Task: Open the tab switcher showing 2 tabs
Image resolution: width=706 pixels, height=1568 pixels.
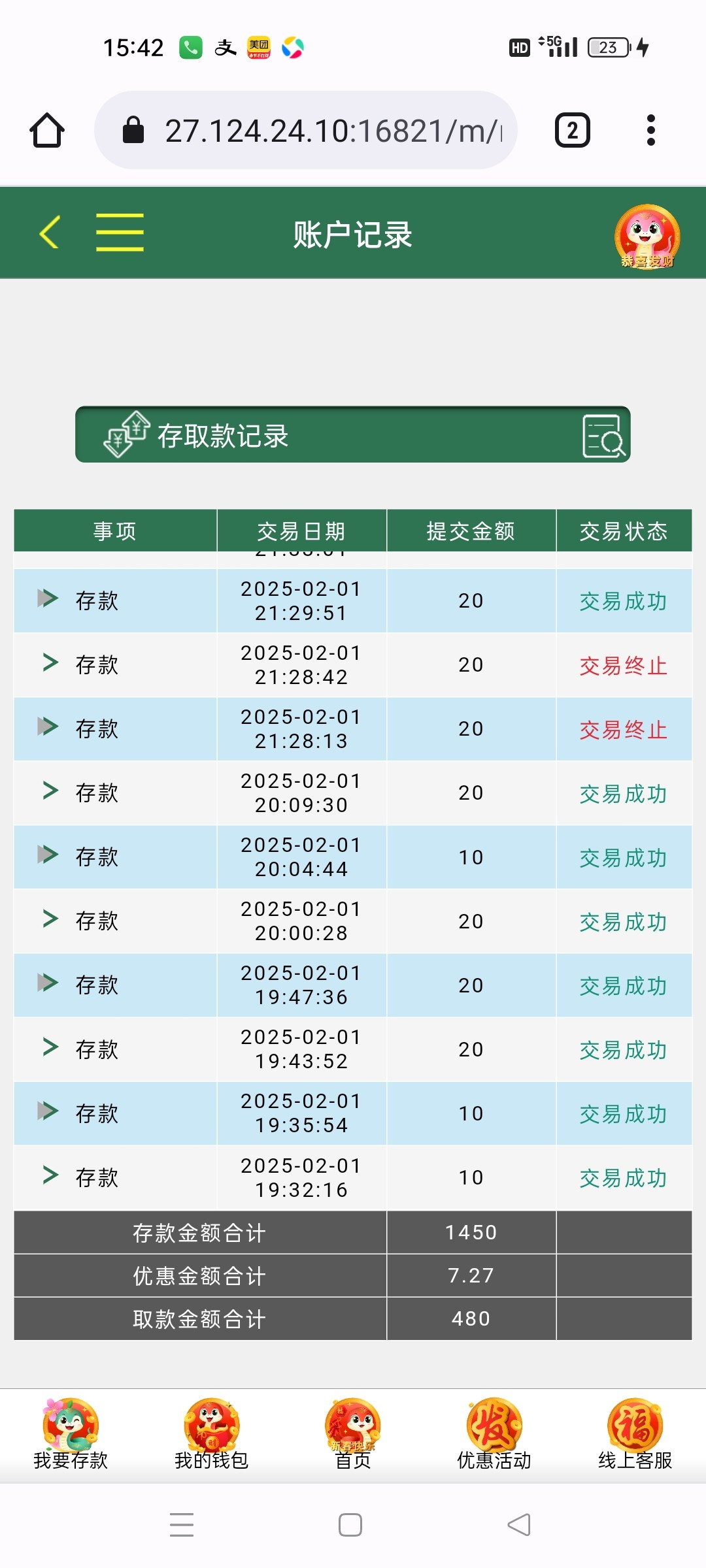Action: click(x=572, y=129)
